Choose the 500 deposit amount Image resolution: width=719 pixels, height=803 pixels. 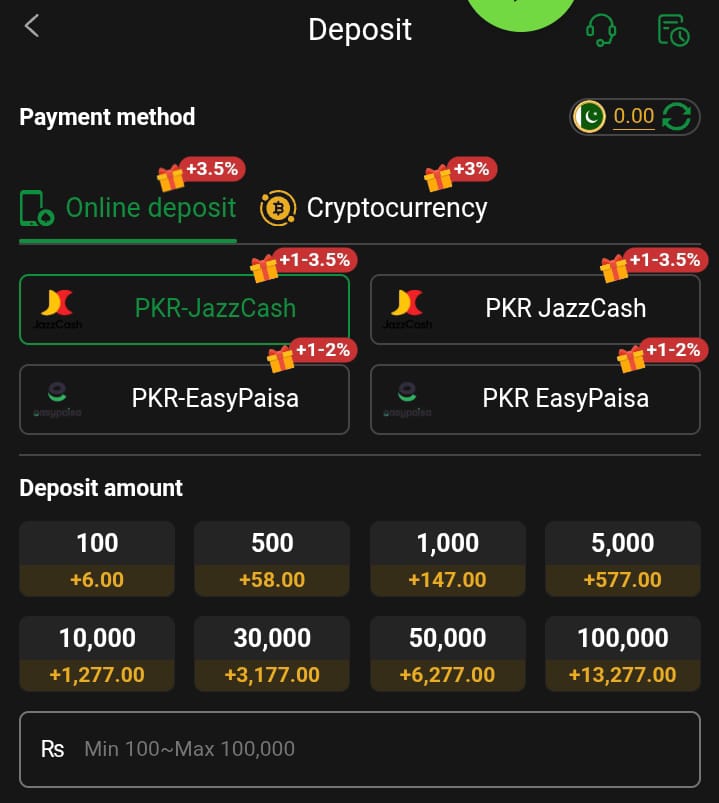click(x=272, y=559)
